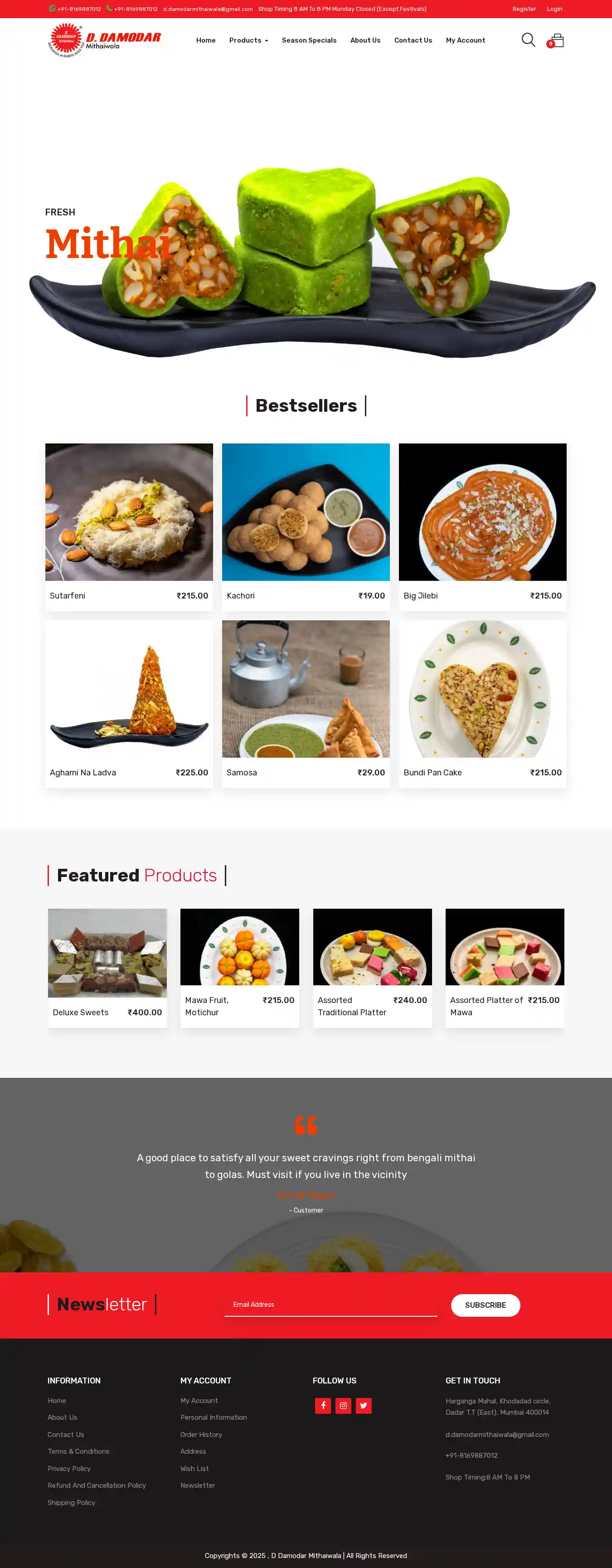This screenshot has width=612, height=1568.
Task: Open the Facebook page icon
Action: coord(323,1406)
